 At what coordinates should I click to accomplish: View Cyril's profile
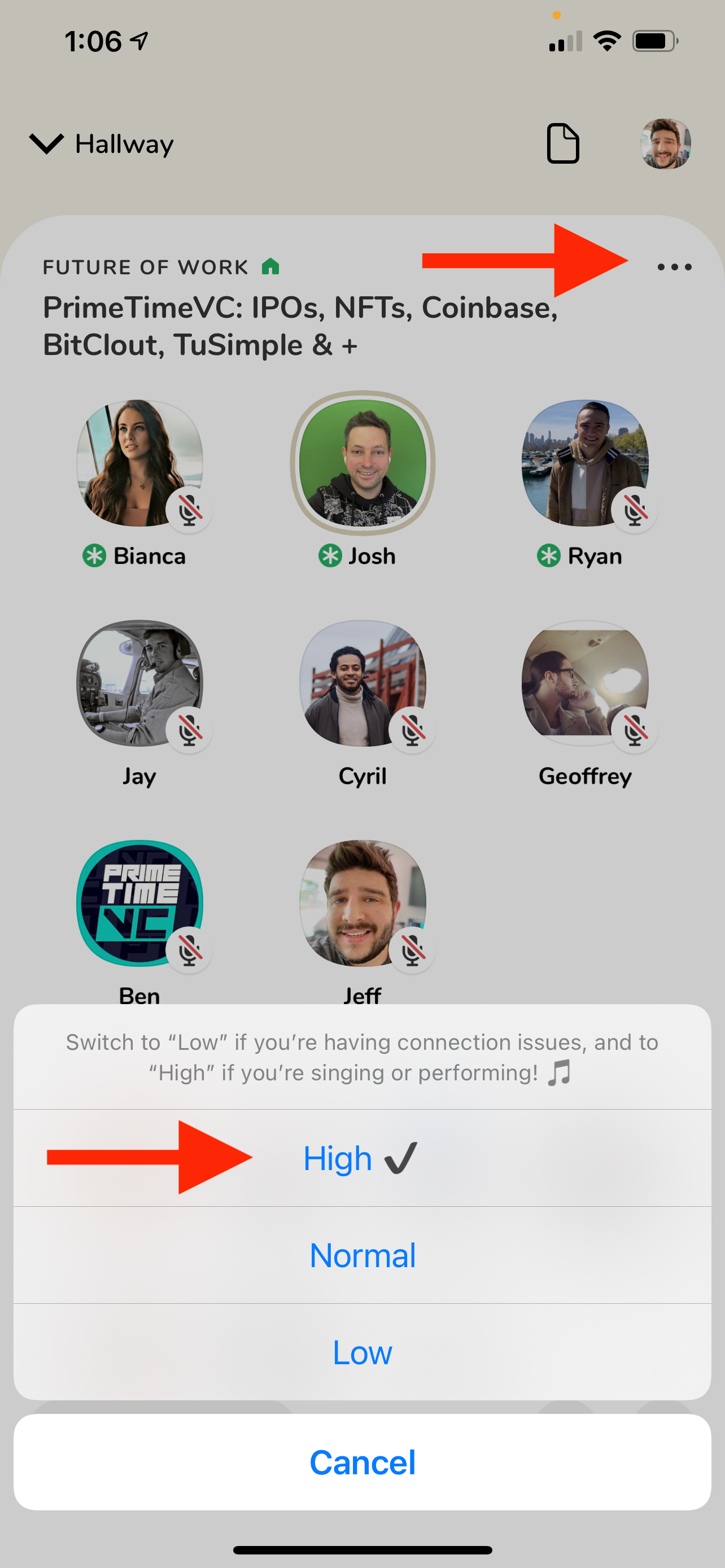[x=363, y=683]
